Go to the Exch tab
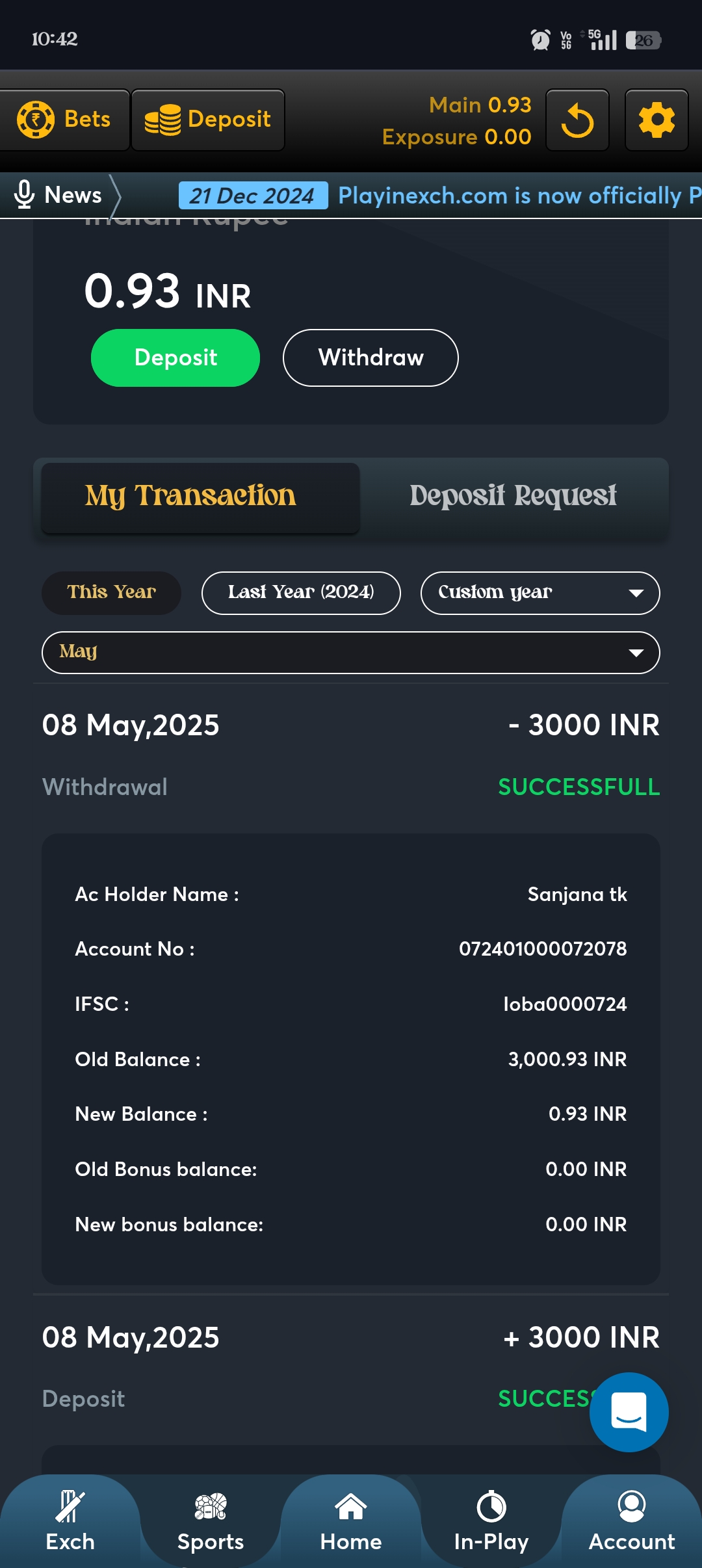 coord(70,1521)
